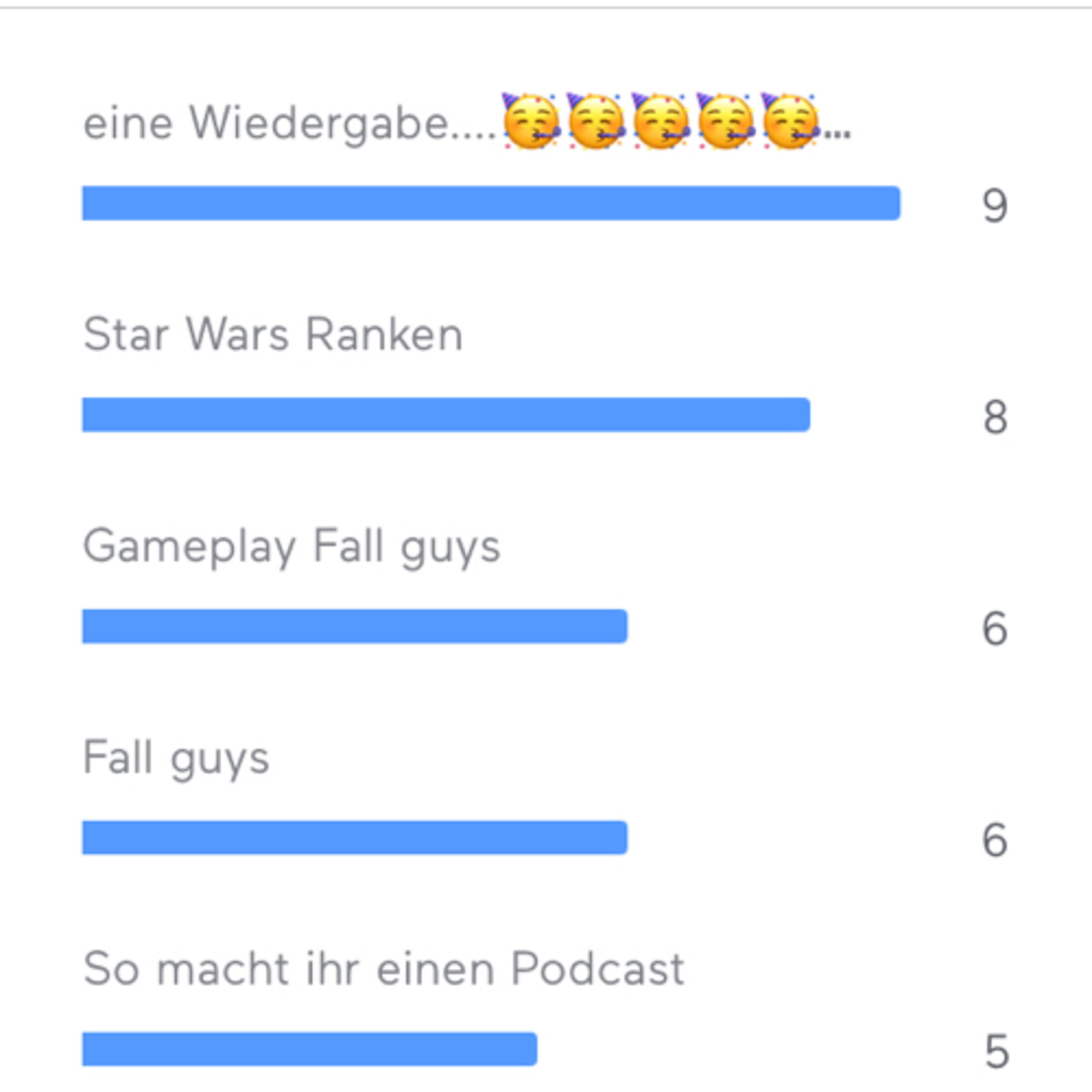Viewport: 1092px width, 1092px height.
Task: View the episode titled just 'Fall guys'
Action: [x=176, y=758]
